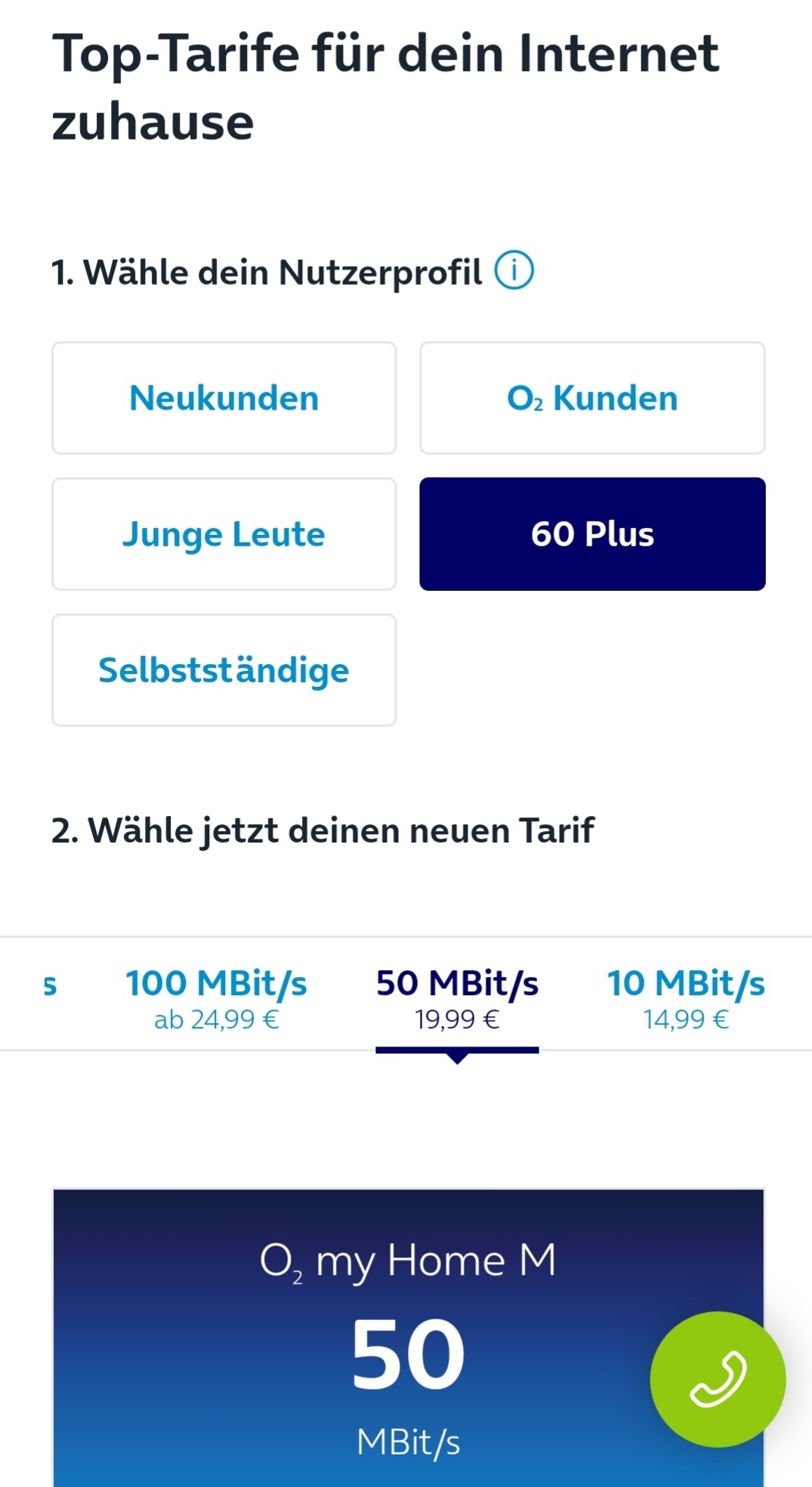The height and width of the screenshot is (1487, 812).
Task: Tap the 50 MBit/s tariff tab
Action: point(457,997)
